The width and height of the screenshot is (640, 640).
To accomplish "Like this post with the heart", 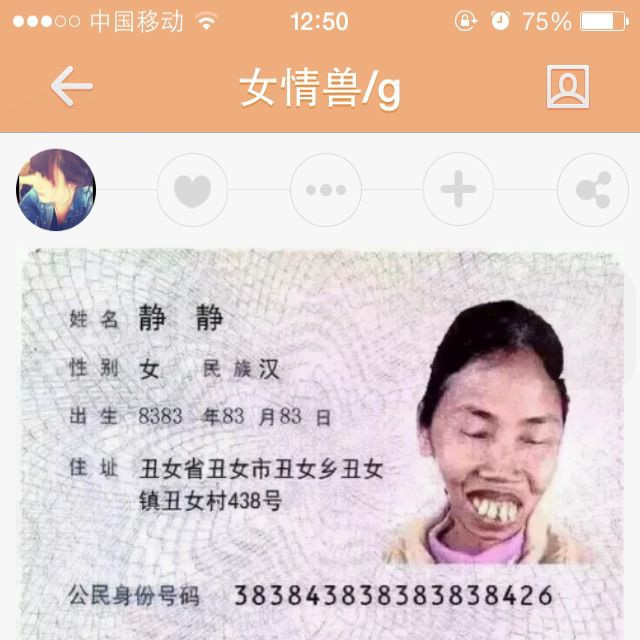I will point(192,190).
